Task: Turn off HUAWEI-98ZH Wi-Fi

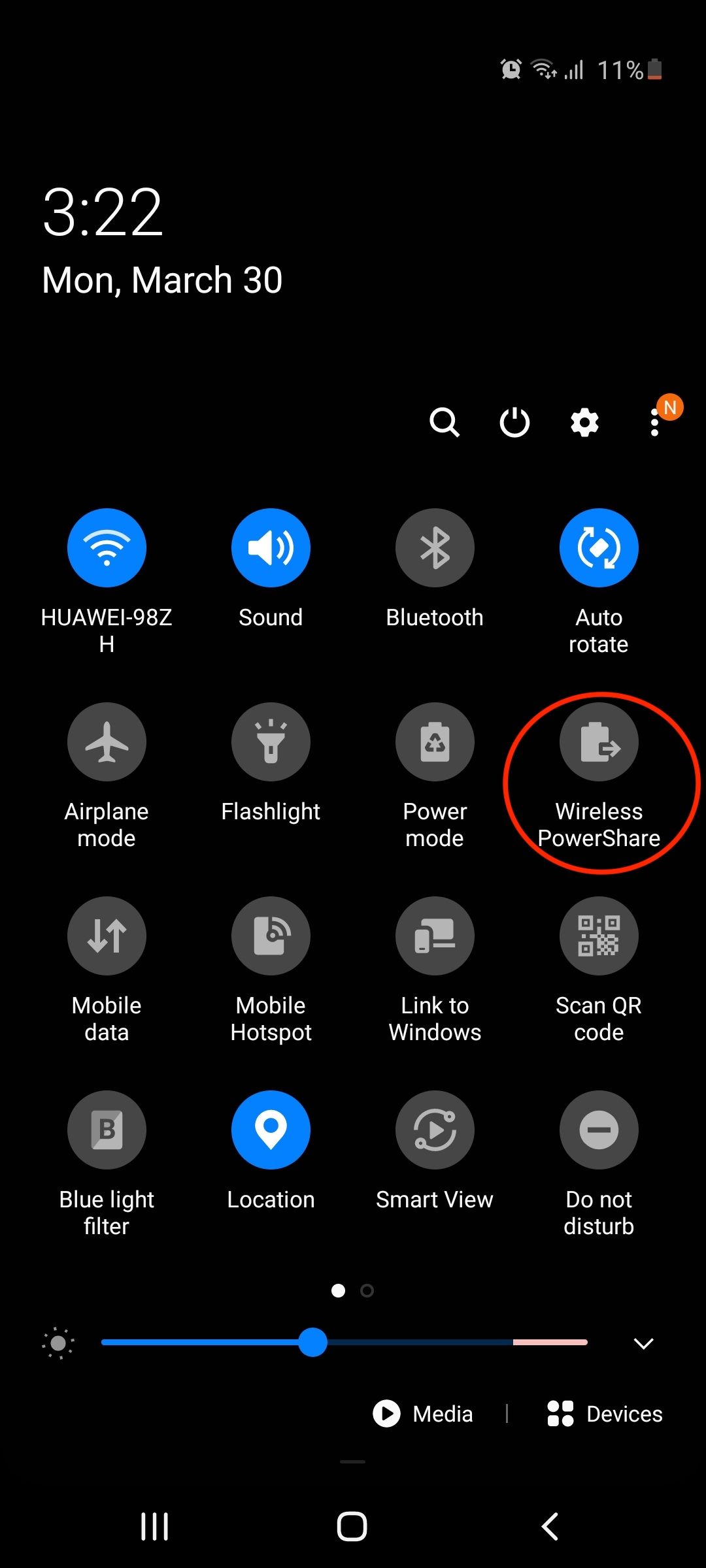Action: click(107, 547)
